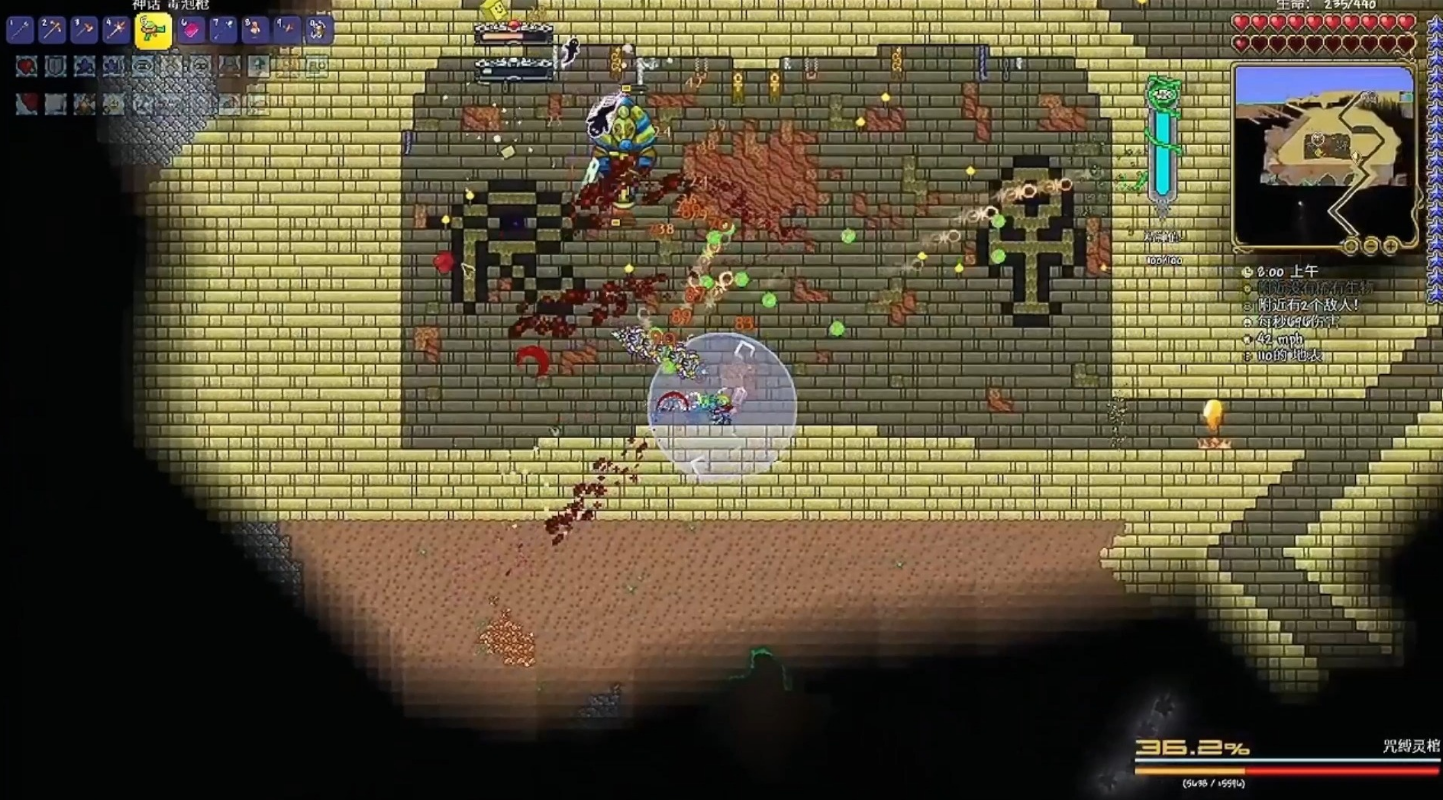This screenshot has width=1443, height=800.
Task: Select the grappling hook in slot 0
Action: pyautogui.click(x=319, y=30)
